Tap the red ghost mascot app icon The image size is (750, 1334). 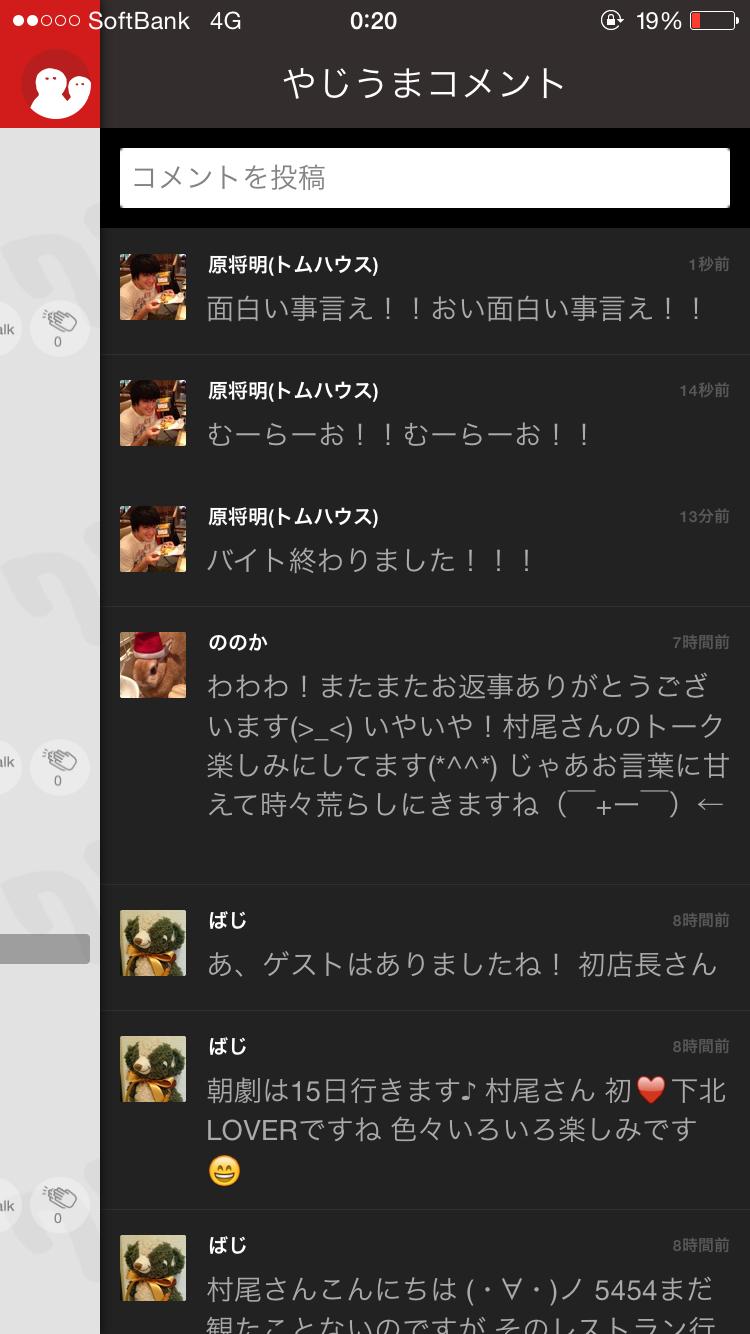[x=50, y=85]
